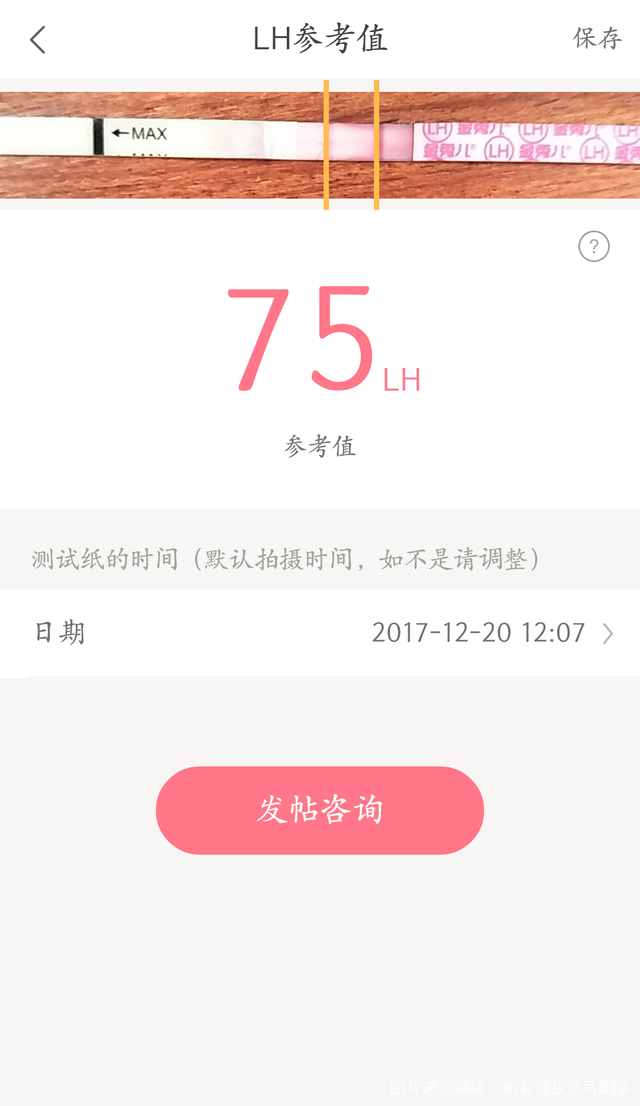Tap 保存 to save the LH result
This screenshot has height=1106, width=640.
pyautogui.click(x=597, y=39)
